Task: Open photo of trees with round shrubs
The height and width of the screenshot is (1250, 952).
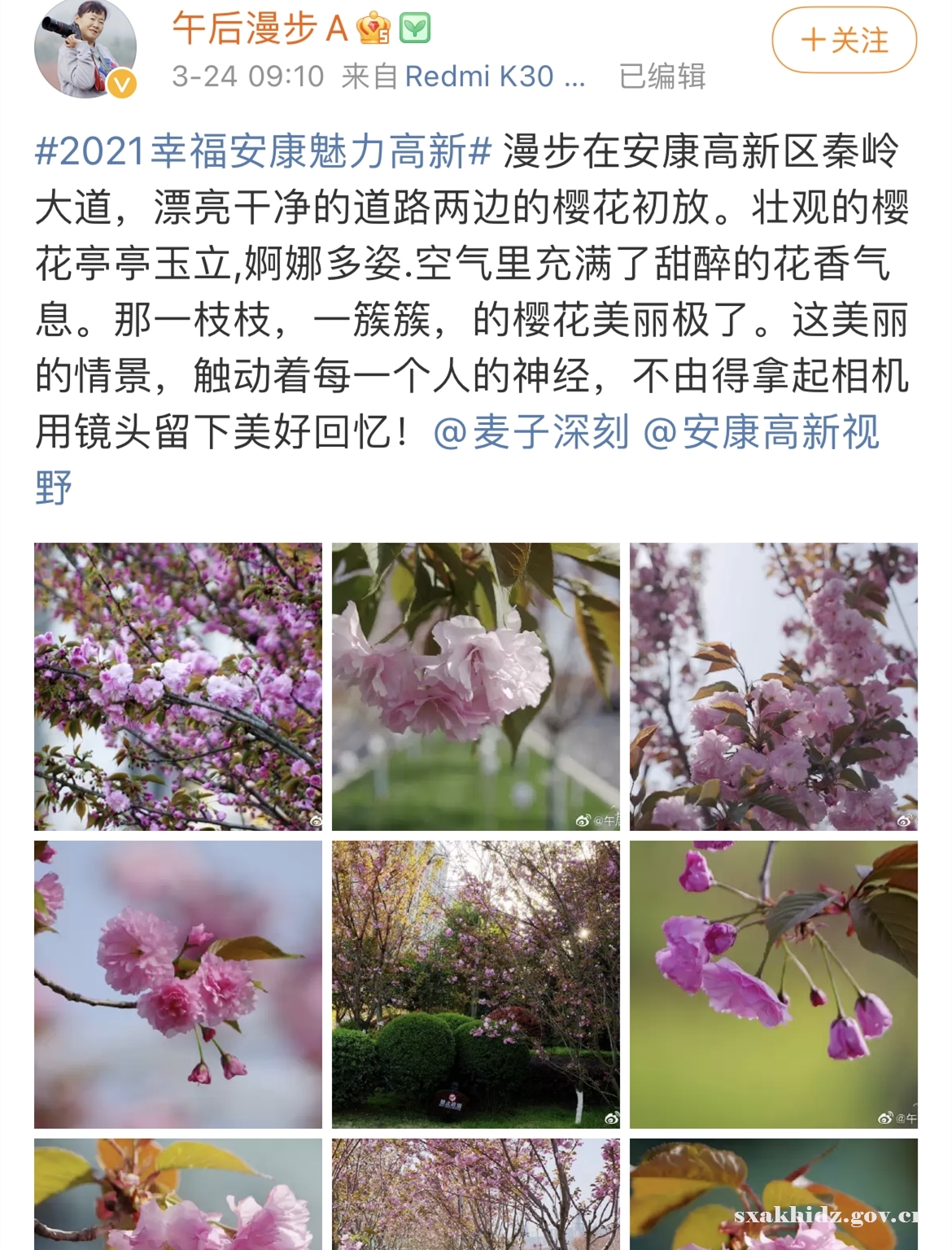Action: pyautogui.click(x=475, y=984)
